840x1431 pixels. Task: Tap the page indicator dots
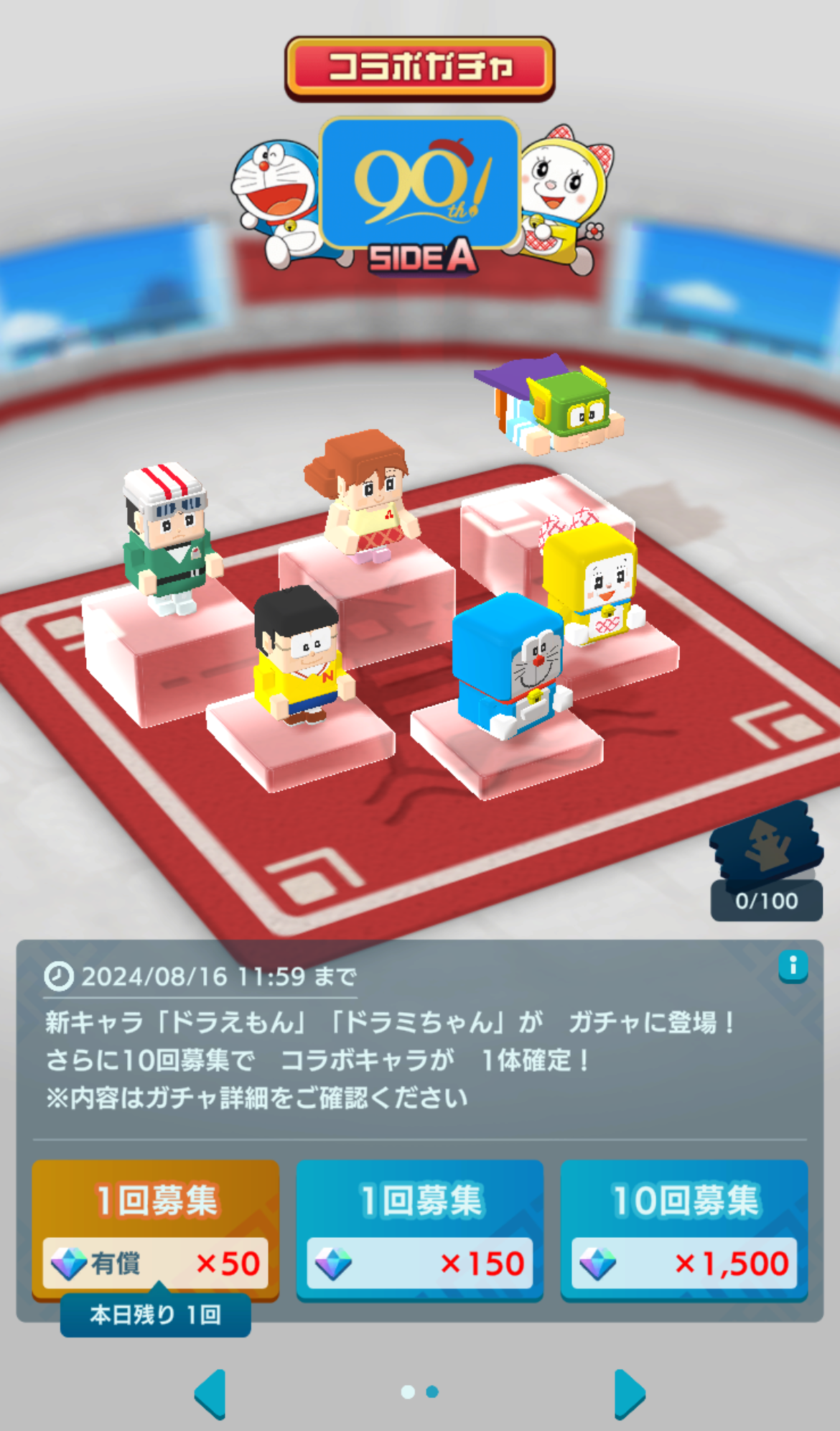coord(420,1392)
